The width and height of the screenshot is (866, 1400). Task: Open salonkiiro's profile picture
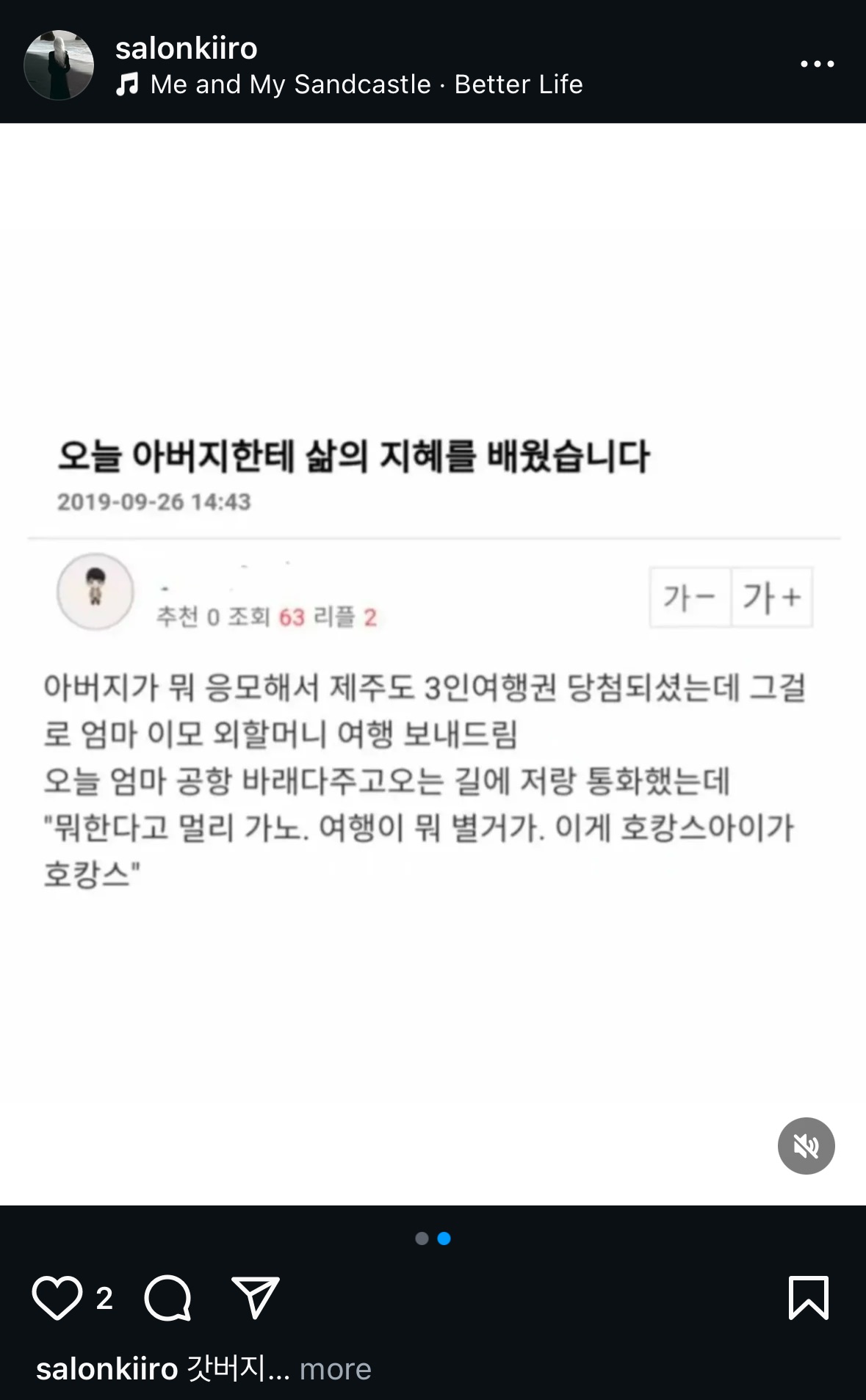pos(59,65)
